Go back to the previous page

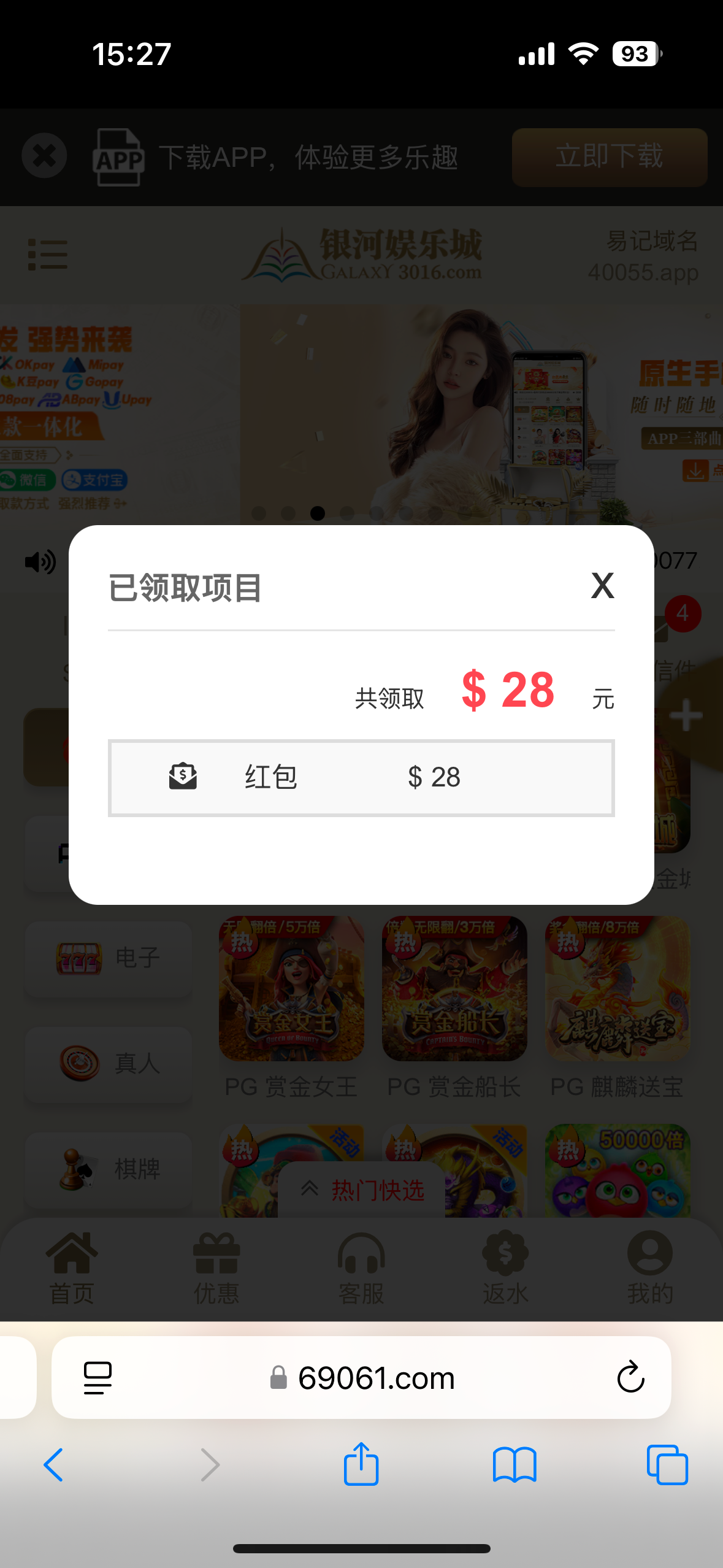pos(53,1465)
